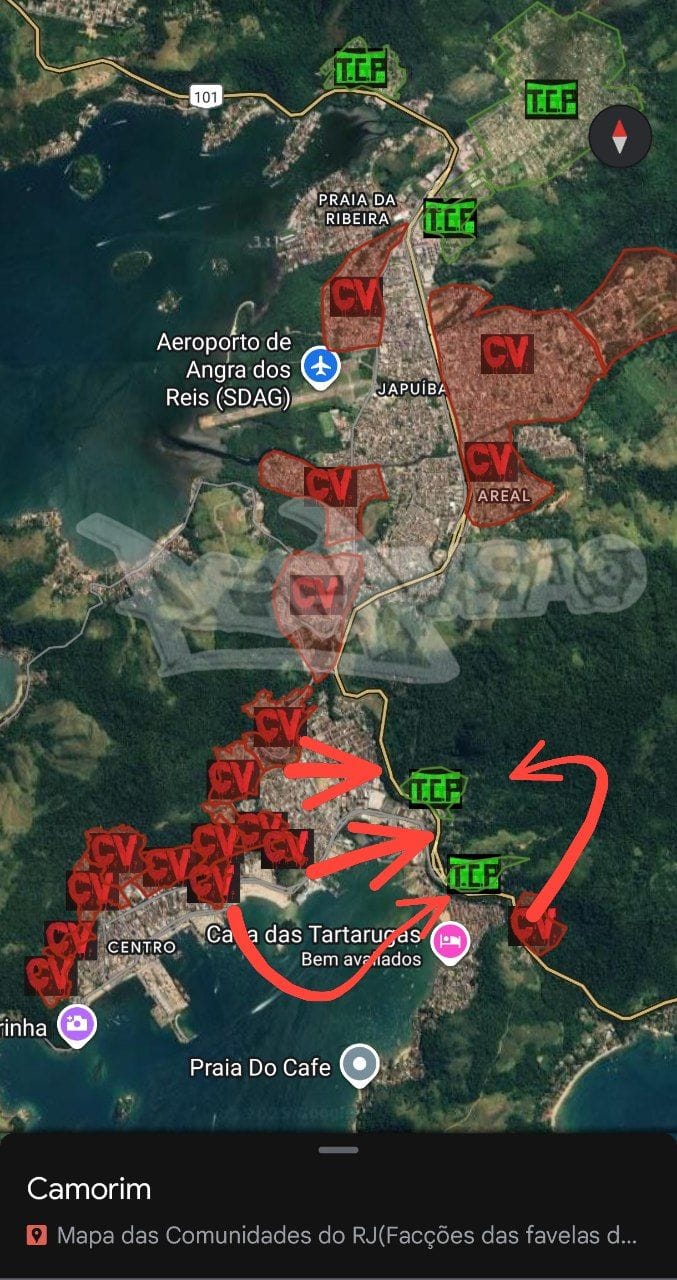Screen dimensions: 677x1280
Task: Tap the purple camera pin near Marinha
Action: click(76, 1024)
